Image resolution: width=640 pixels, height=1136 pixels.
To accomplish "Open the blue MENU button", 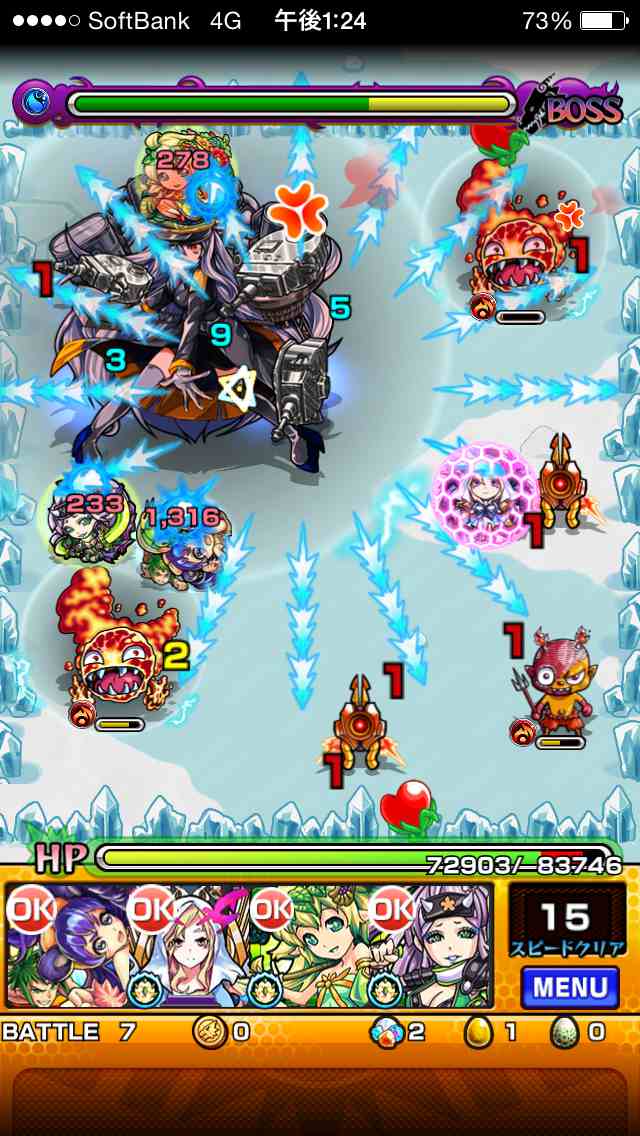I will [x=569, y=987].
